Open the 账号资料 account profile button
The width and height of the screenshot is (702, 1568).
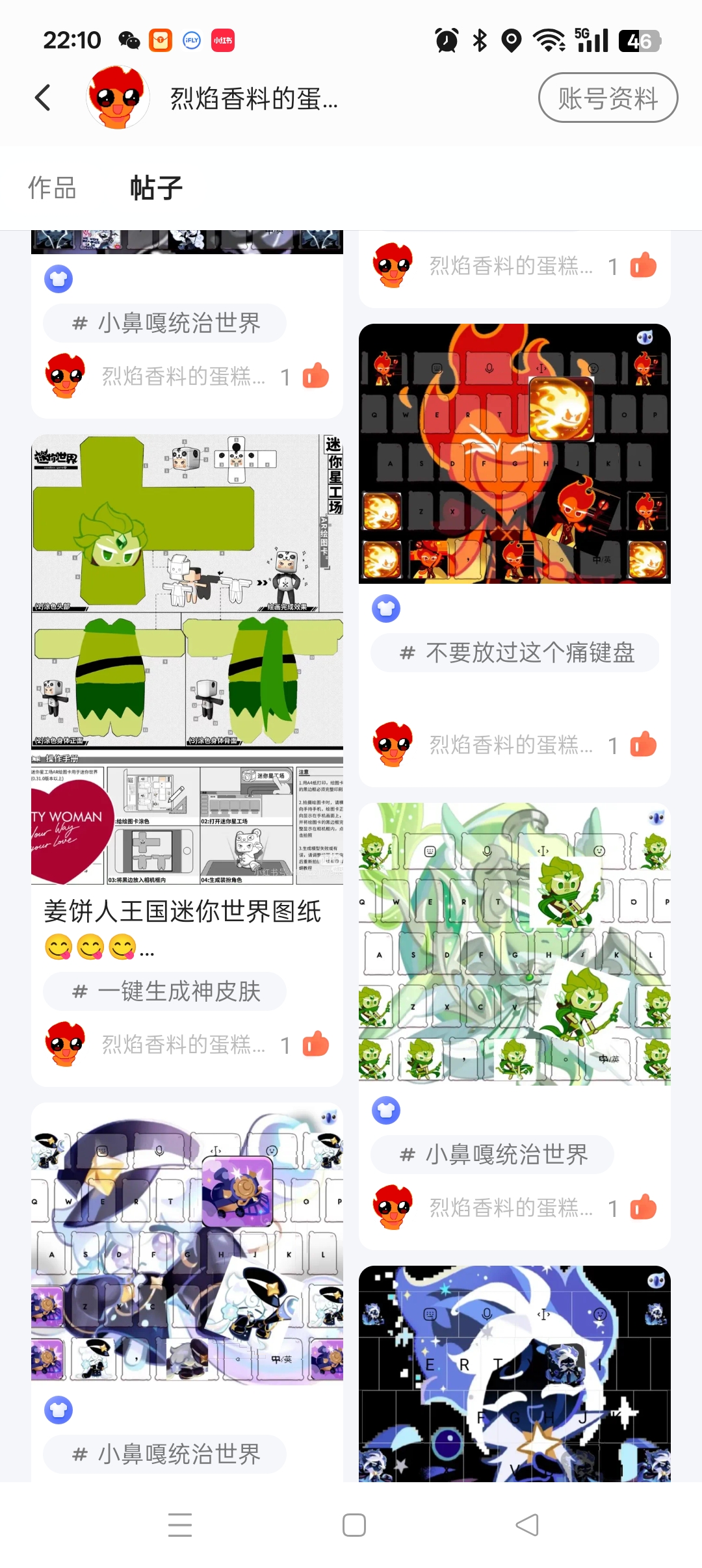point(608,98)
